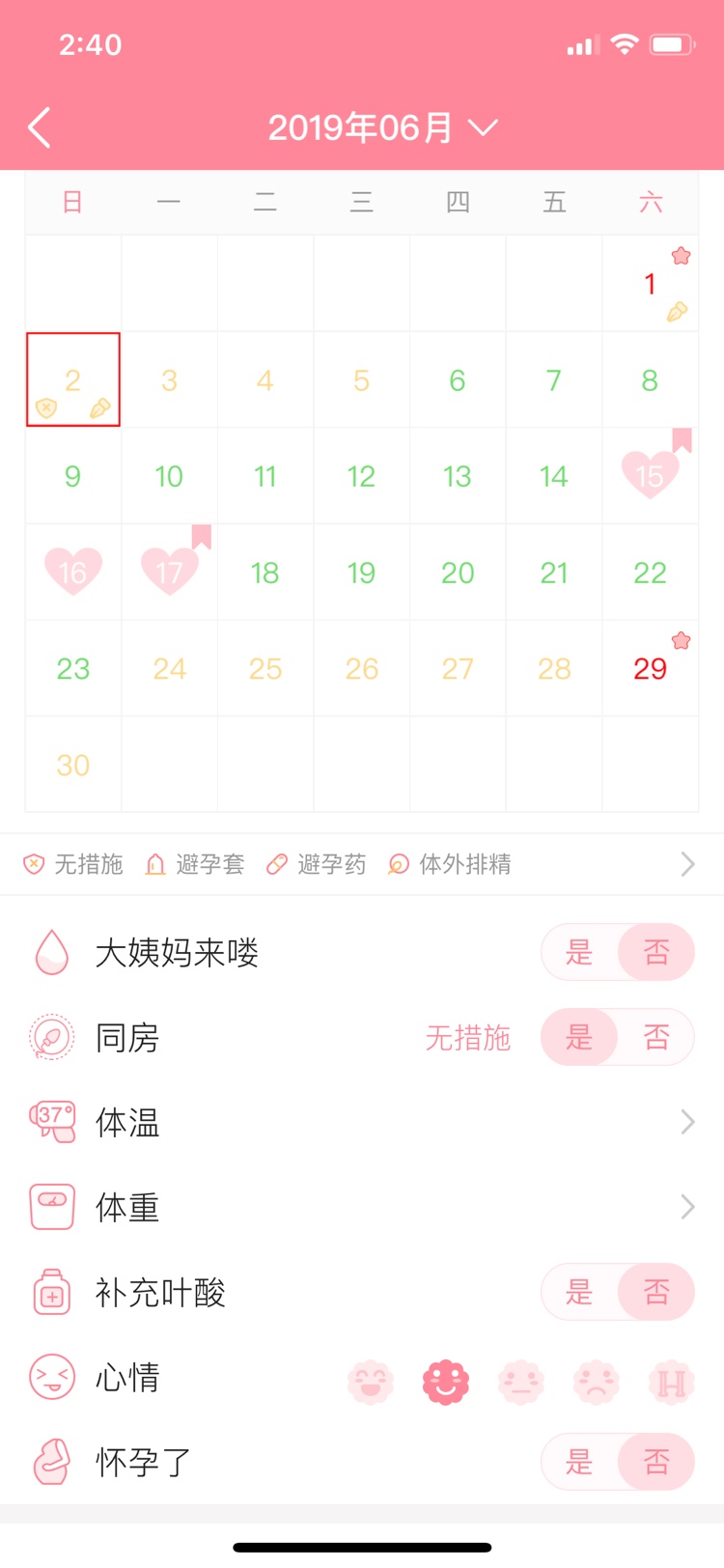Pick June 29 on the calendar
Screen dimensions: 724x1568
(x=650, y=668)
